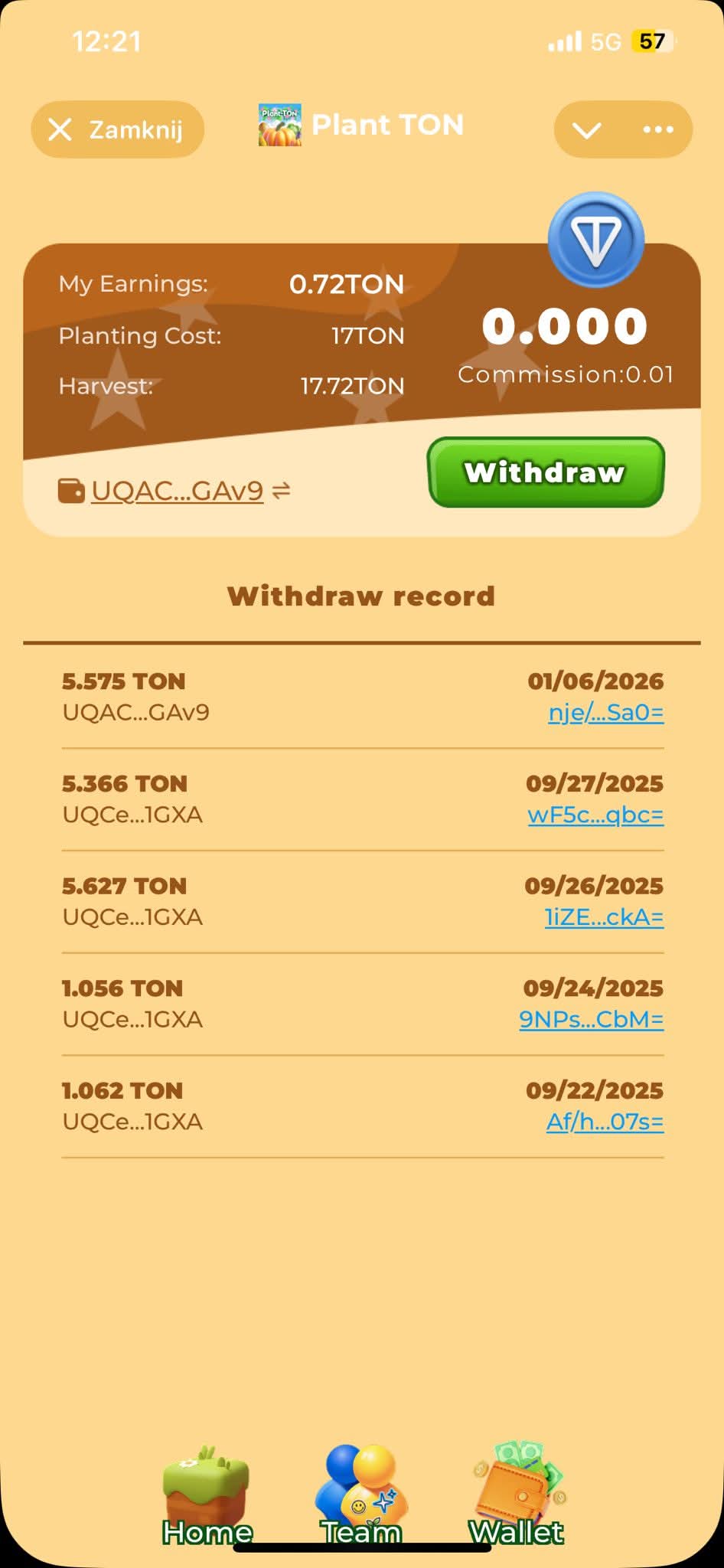Tap the green Withdraw button
This screenshot has height=1568, width=724.
click(x=546, y=472)
